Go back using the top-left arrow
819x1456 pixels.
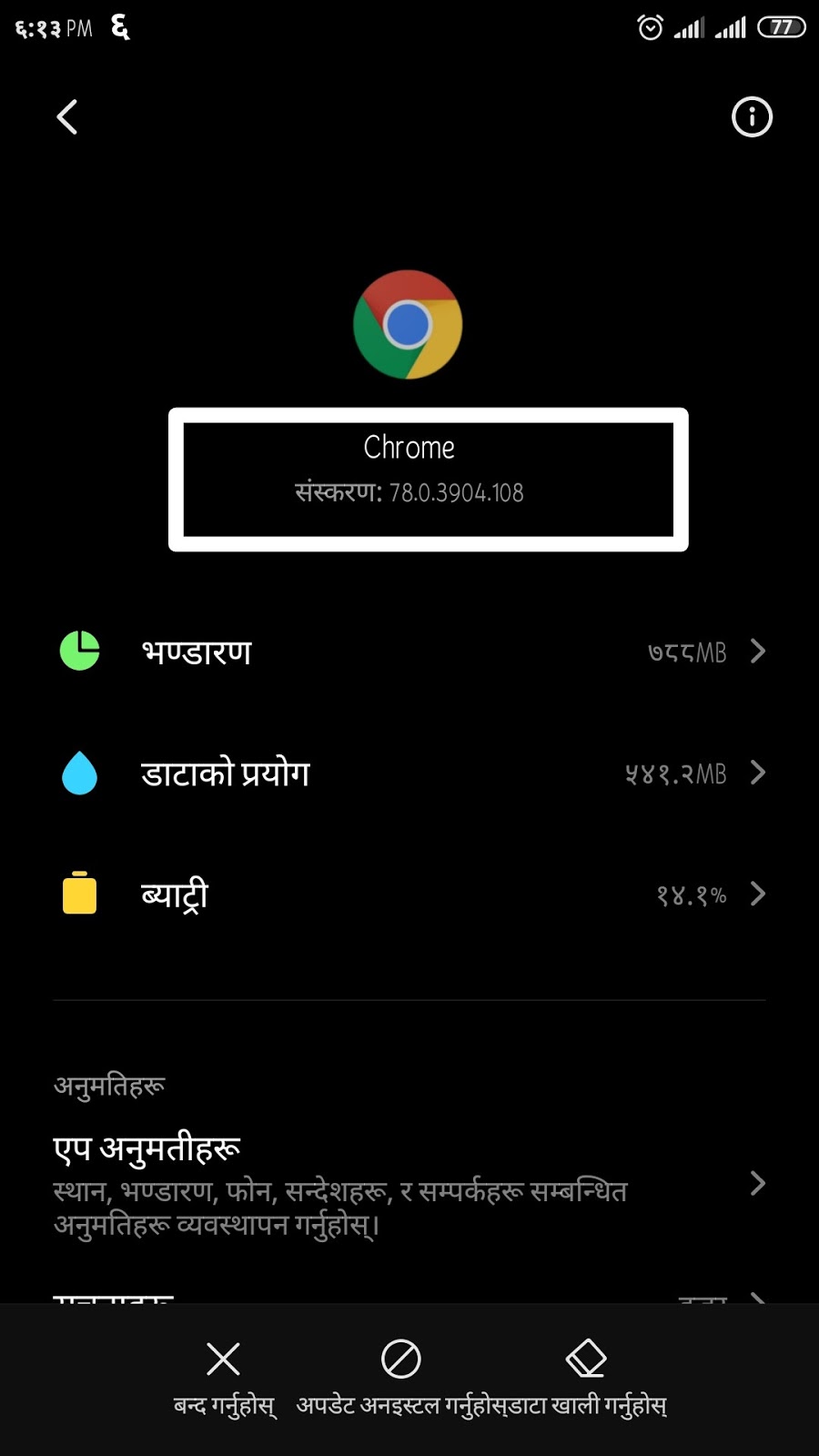(x=67, y=117)
